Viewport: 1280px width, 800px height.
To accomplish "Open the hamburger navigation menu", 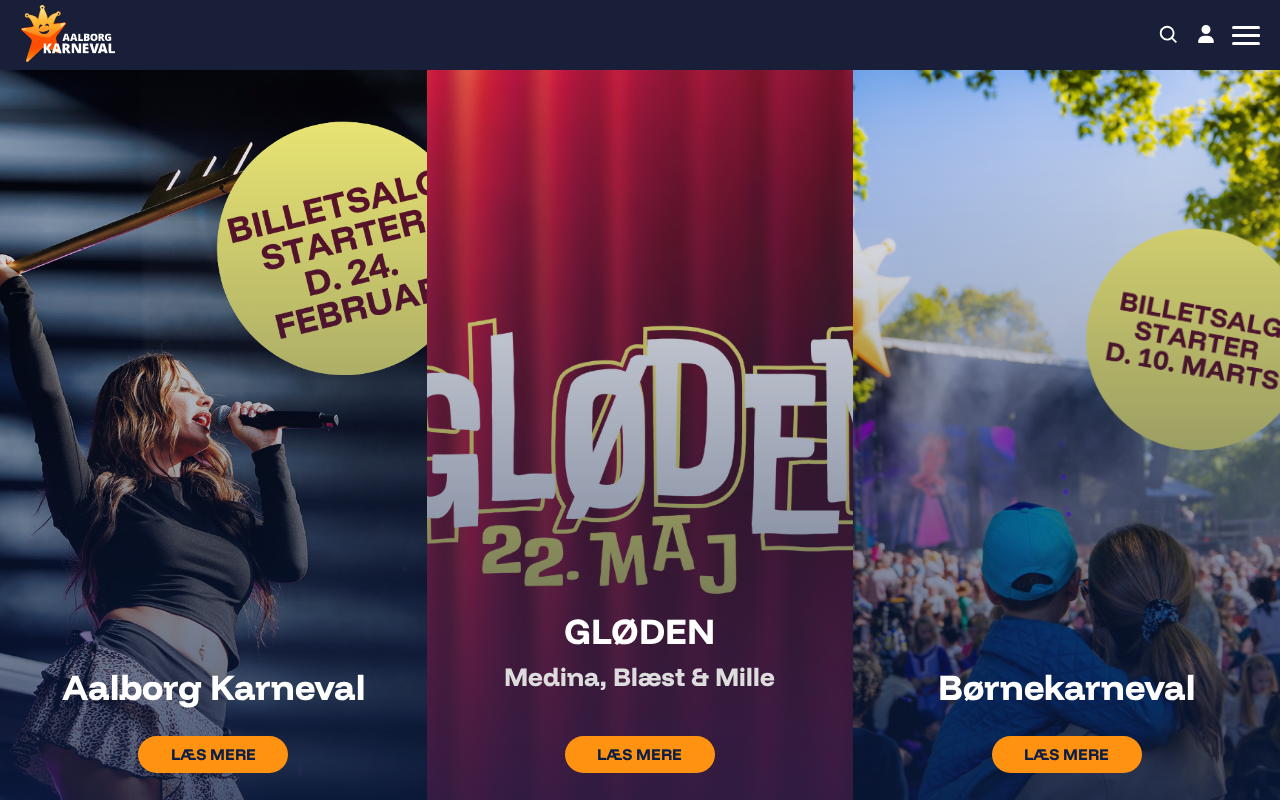I will coord(1246,35).
